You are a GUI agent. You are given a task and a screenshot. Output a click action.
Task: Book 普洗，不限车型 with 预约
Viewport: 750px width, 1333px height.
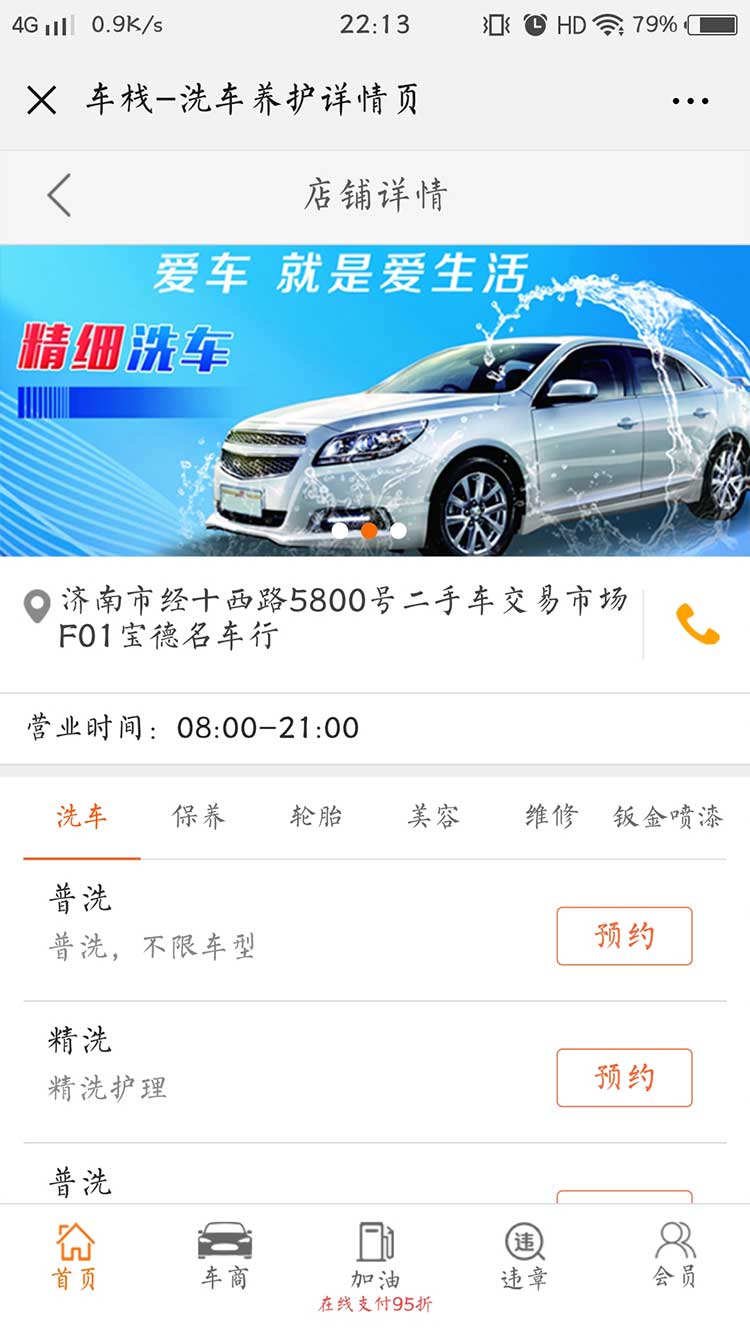coord(624,936)
